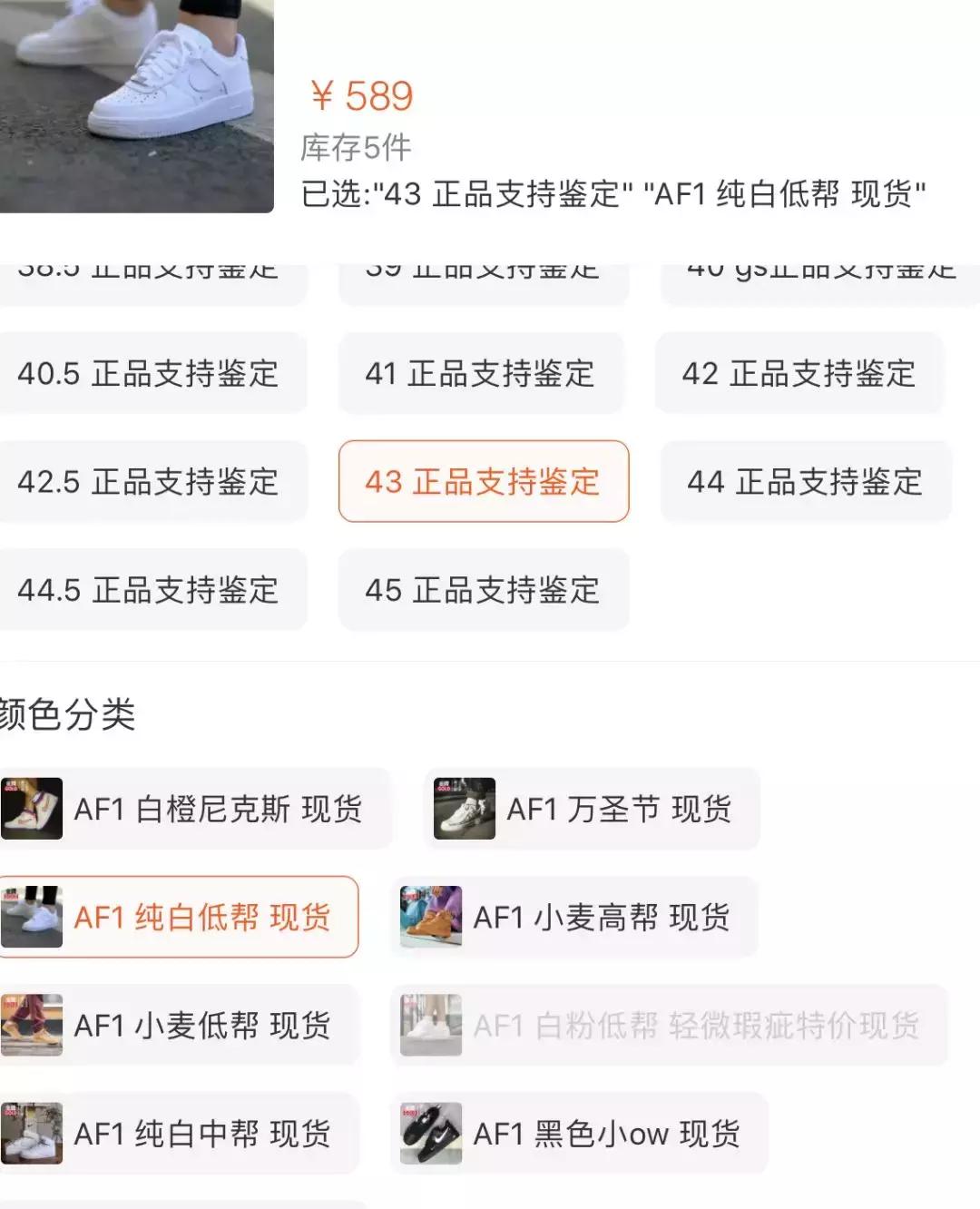
Task: Switch color to AF1 黑色小ow 现货
Action: pos(608,1133)
